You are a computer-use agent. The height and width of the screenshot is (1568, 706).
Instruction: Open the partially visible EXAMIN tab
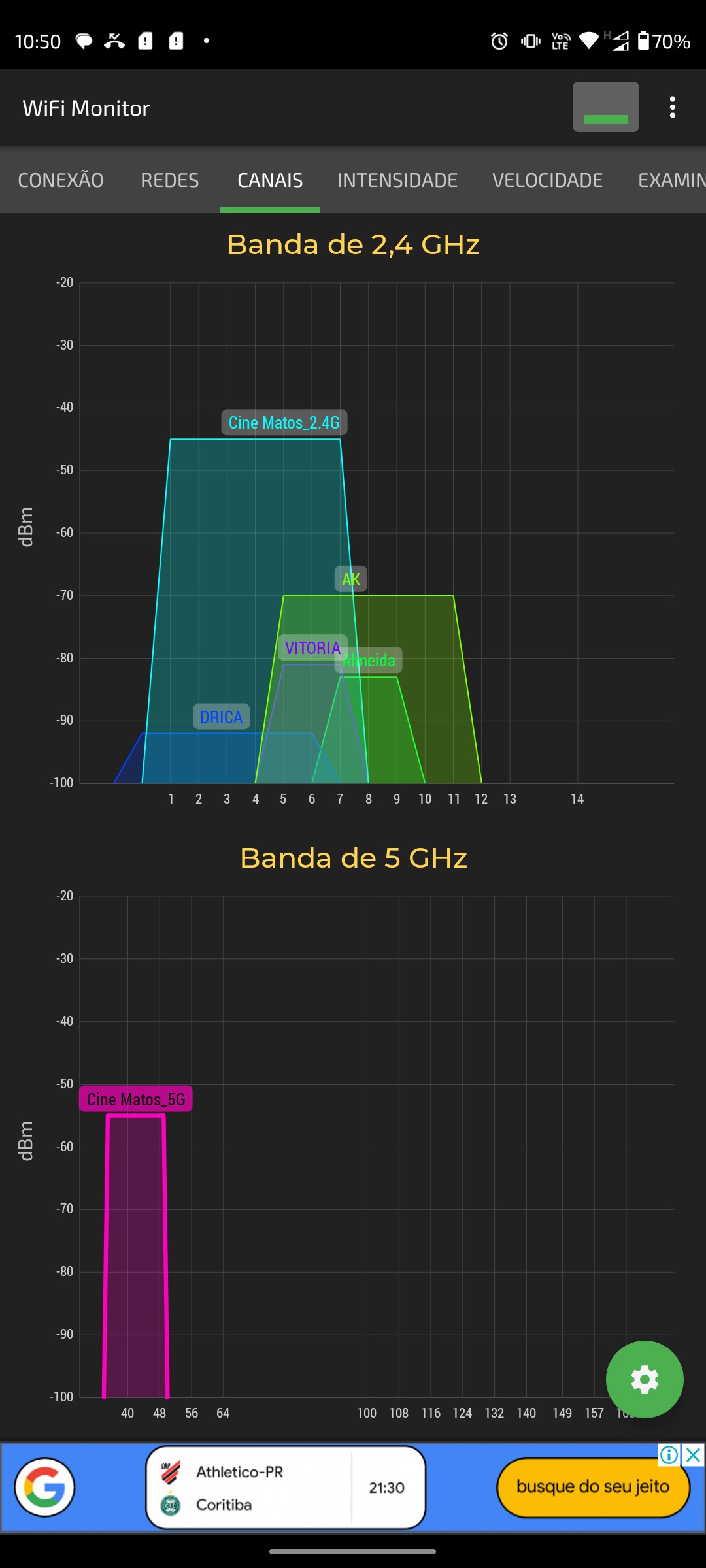(x=671, y=180)
